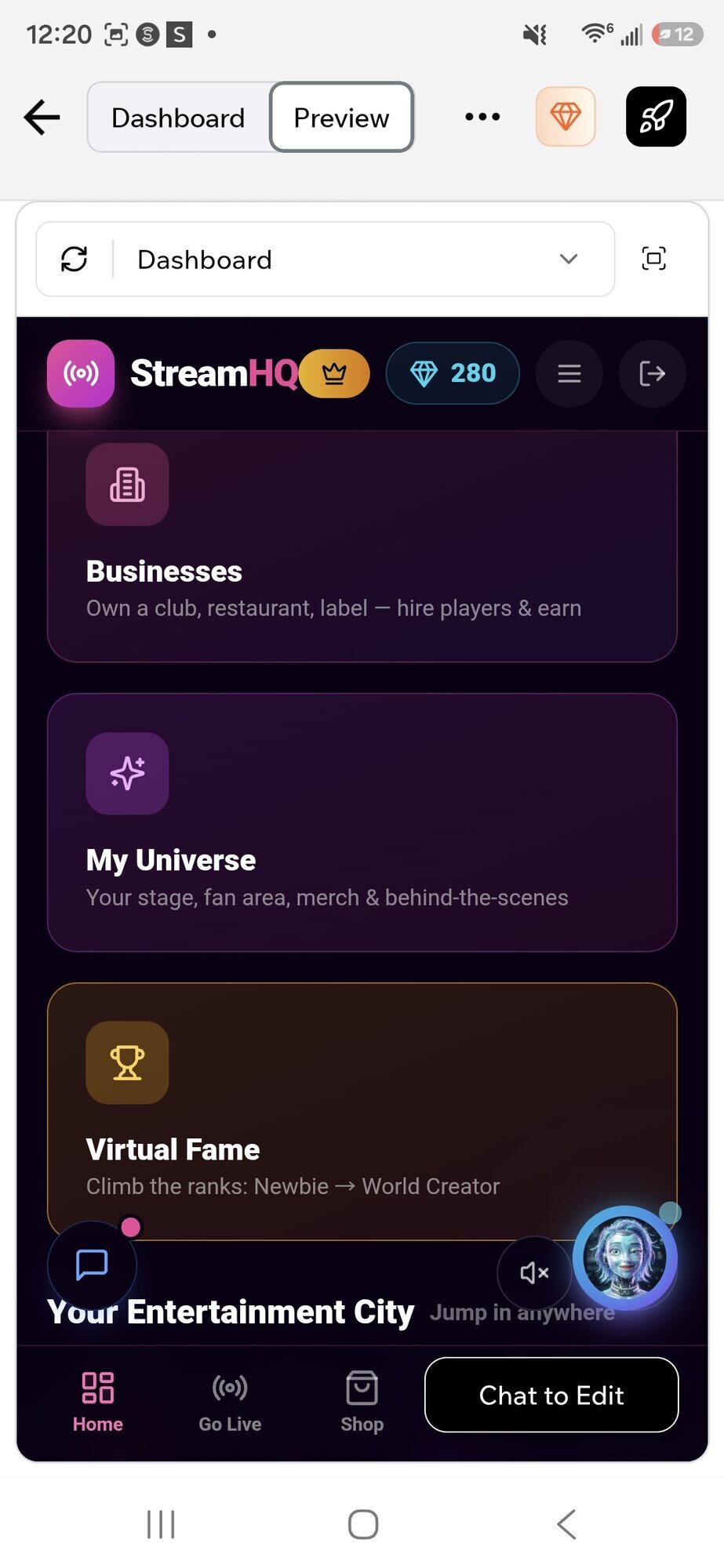Go back with the top-left arrow
Screen dimensions: 724x1568
pyautogui.click(x=42, y=118)
